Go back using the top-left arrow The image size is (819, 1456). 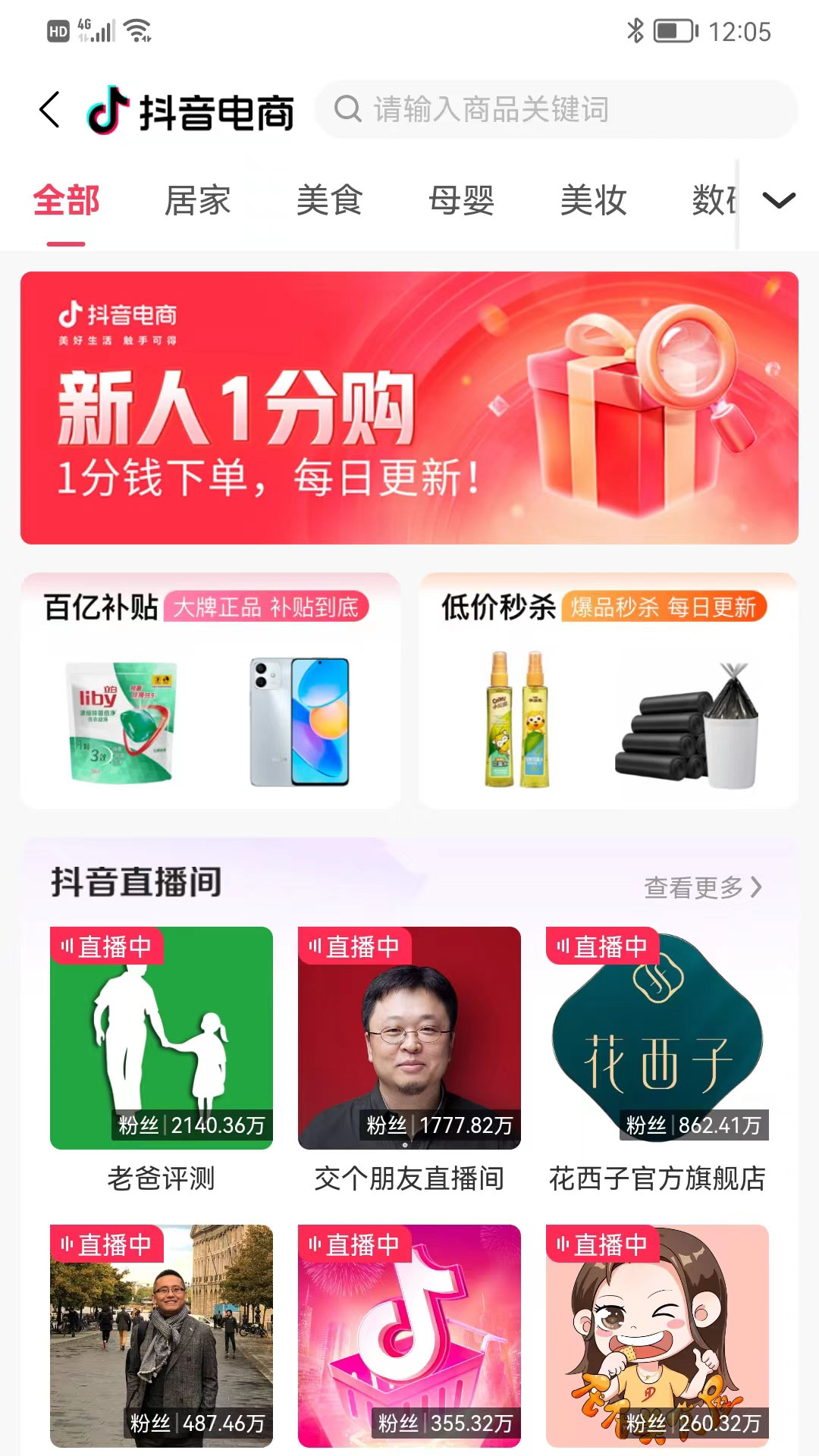point(50,110)
